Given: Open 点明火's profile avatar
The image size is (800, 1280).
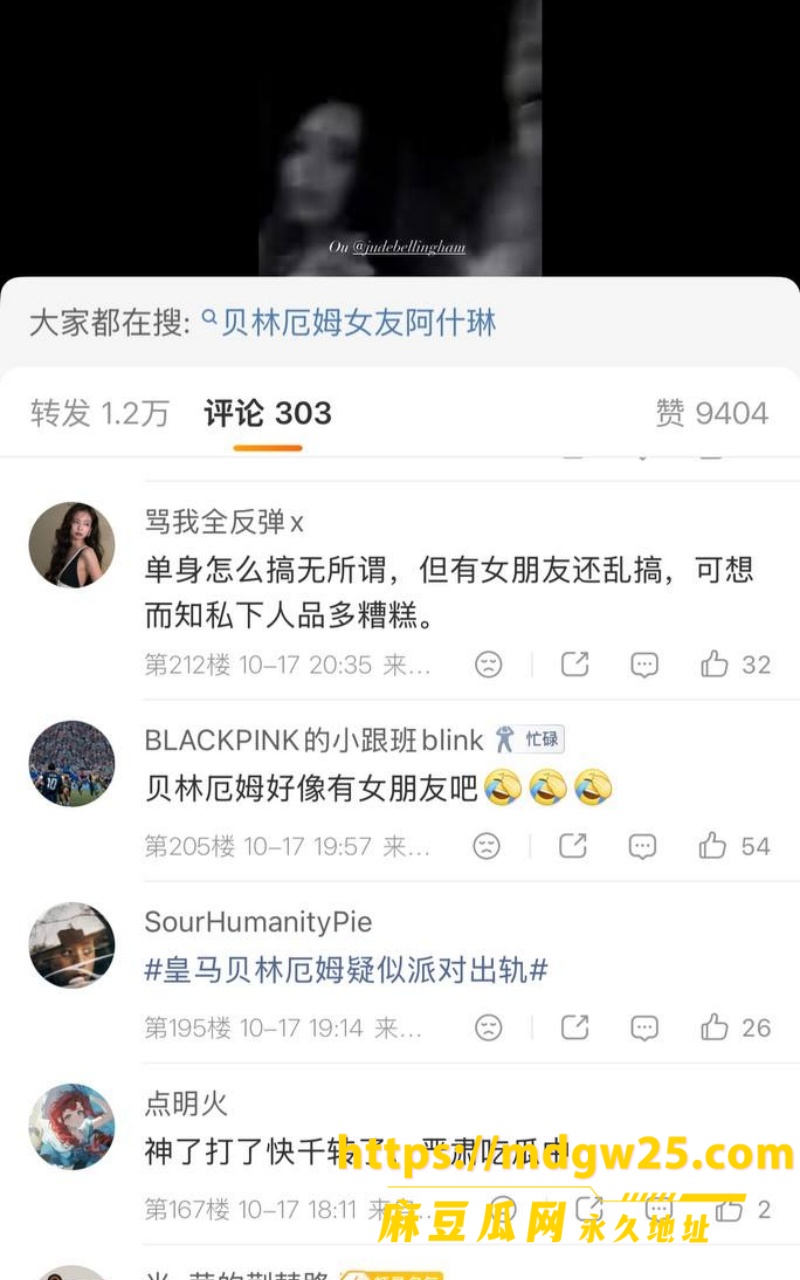Looking at the screenshot, I should pos(72,1127).
